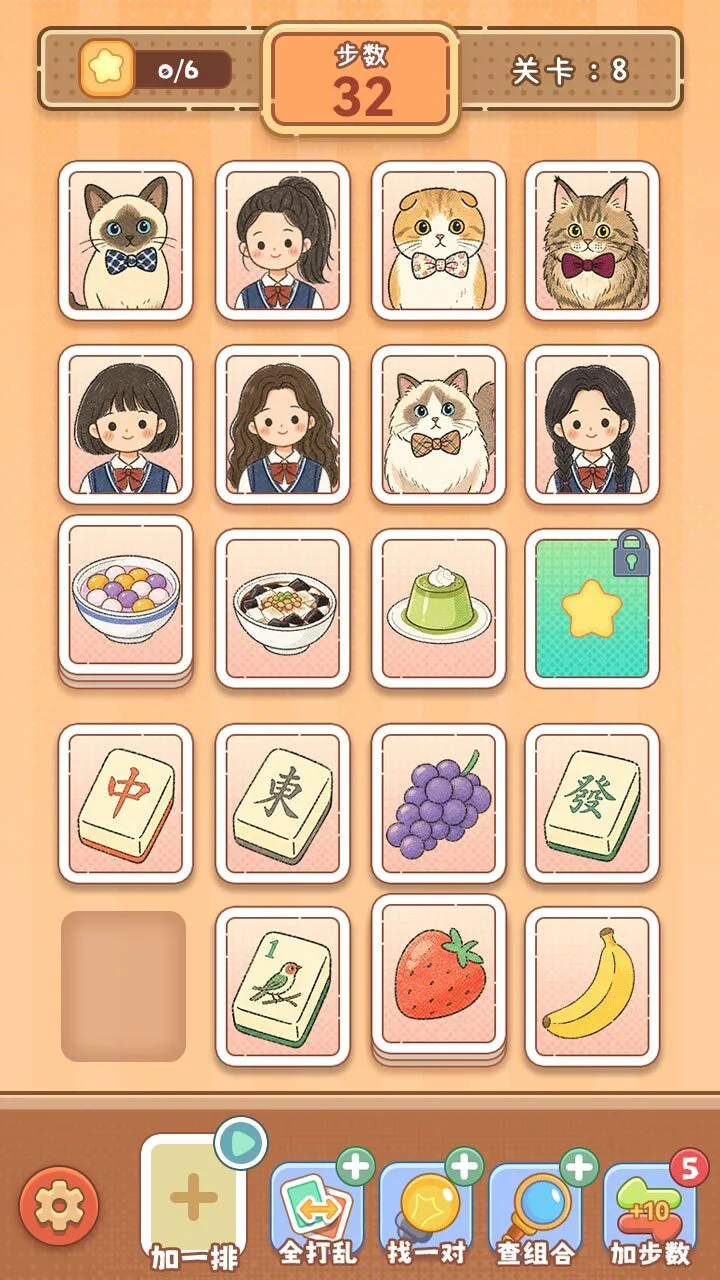The height and width of the screenshot is (1280, 720).
Task: Pick the purple grapes tile
Action: click(x=438, y=803)
